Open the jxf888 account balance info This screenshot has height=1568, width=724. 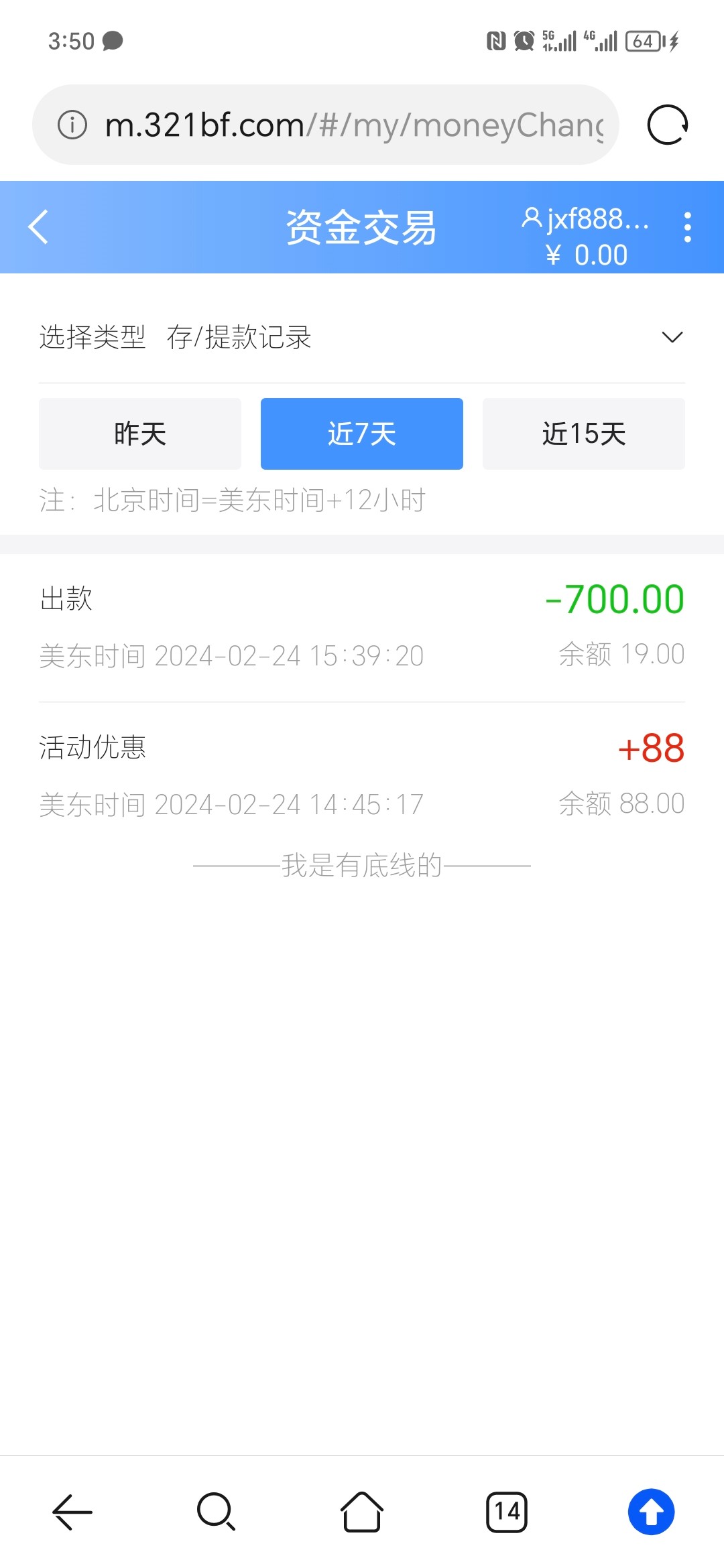click(586, 236)
